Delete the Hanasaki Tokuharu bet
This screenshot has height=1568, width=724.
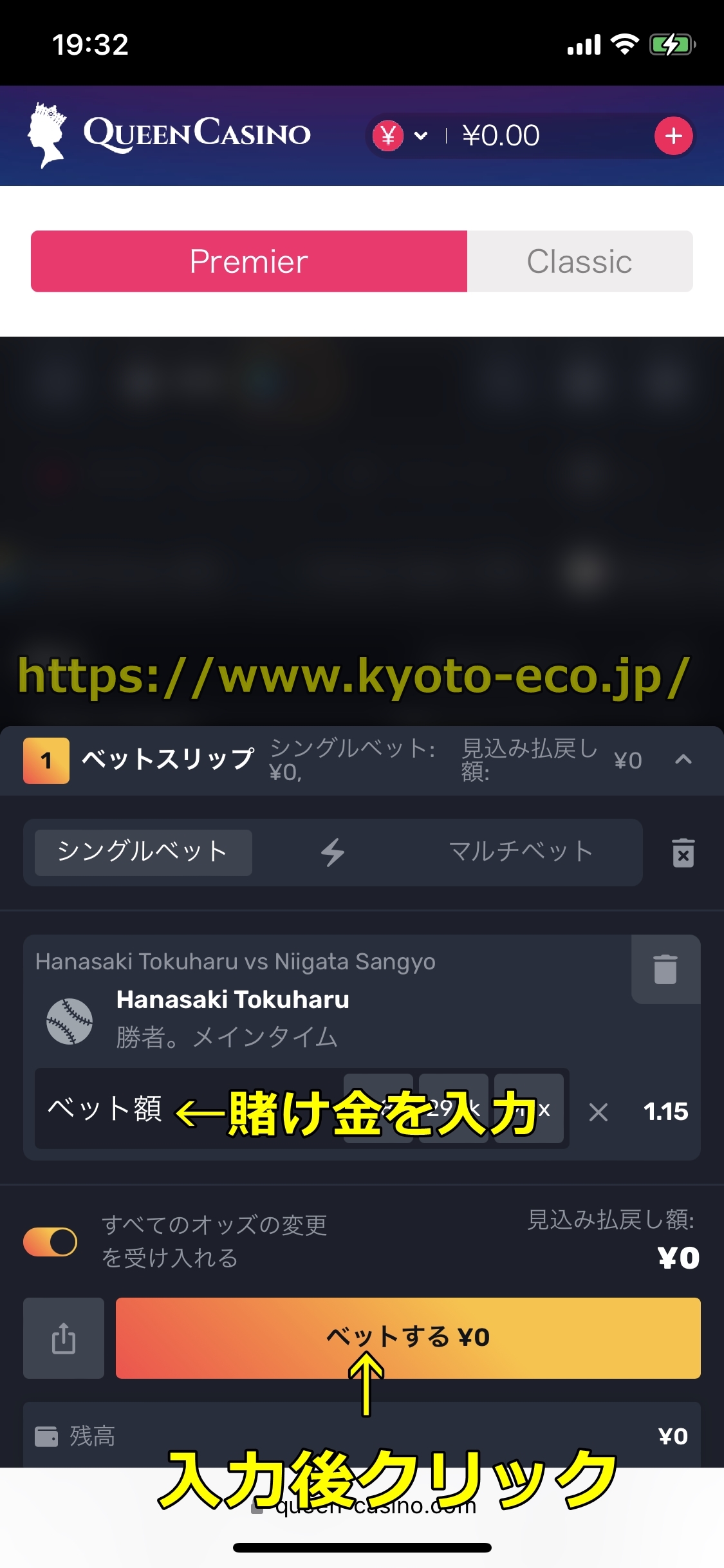(x=665, y=969)
